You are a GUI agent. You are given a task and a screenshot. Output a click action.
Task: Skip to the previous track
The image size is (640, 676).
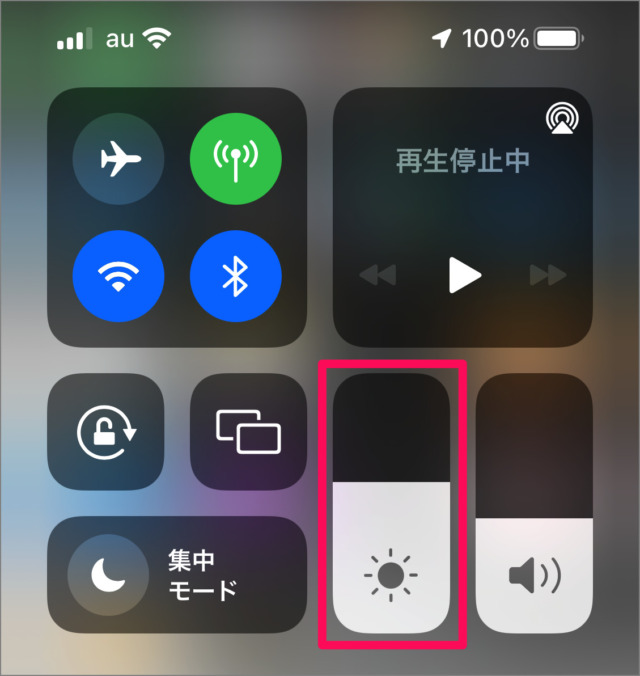point(377,276)
